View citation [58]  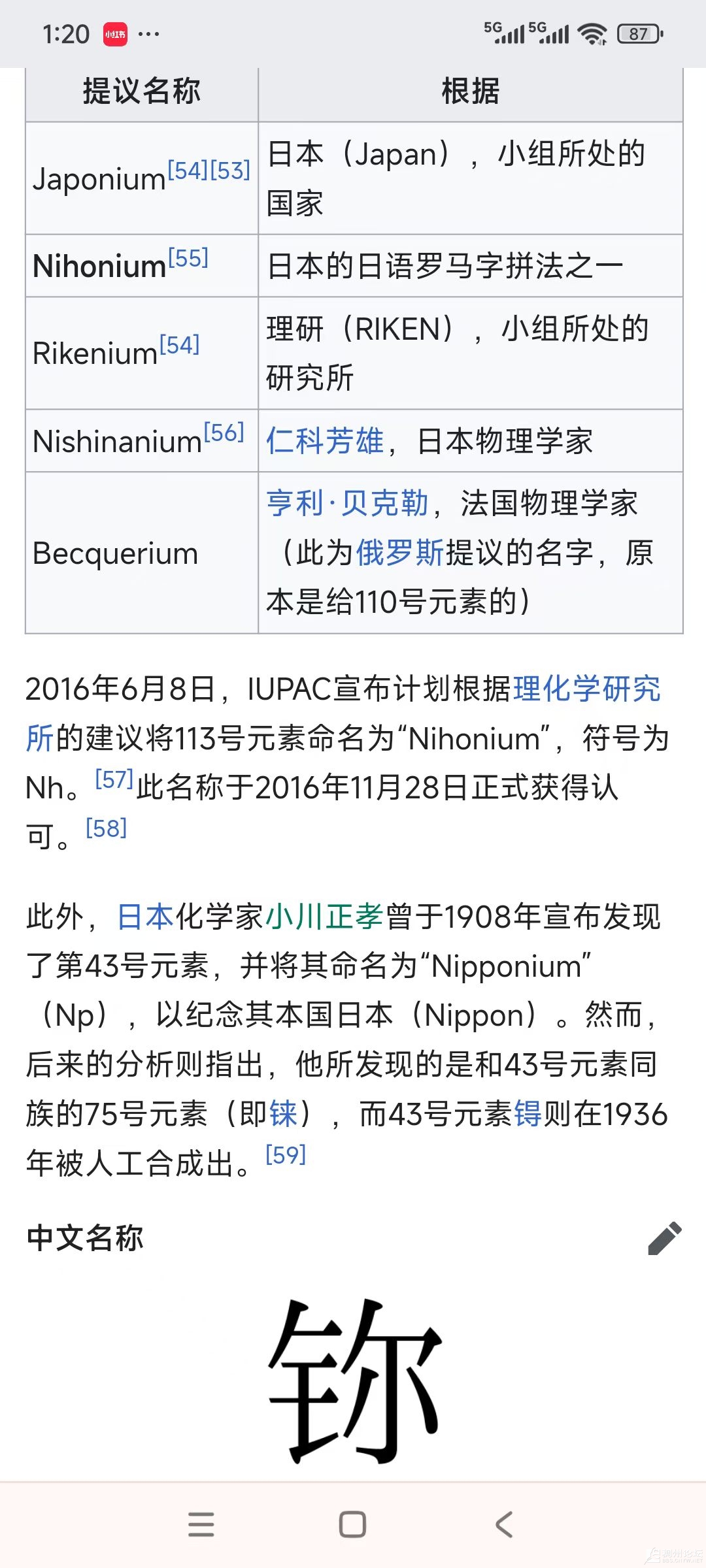point(106,829)
